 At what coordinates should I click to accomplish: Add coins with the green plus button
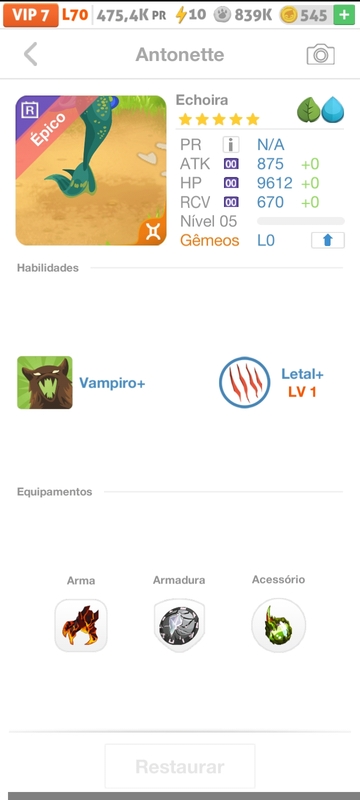(x=344, y=15)
